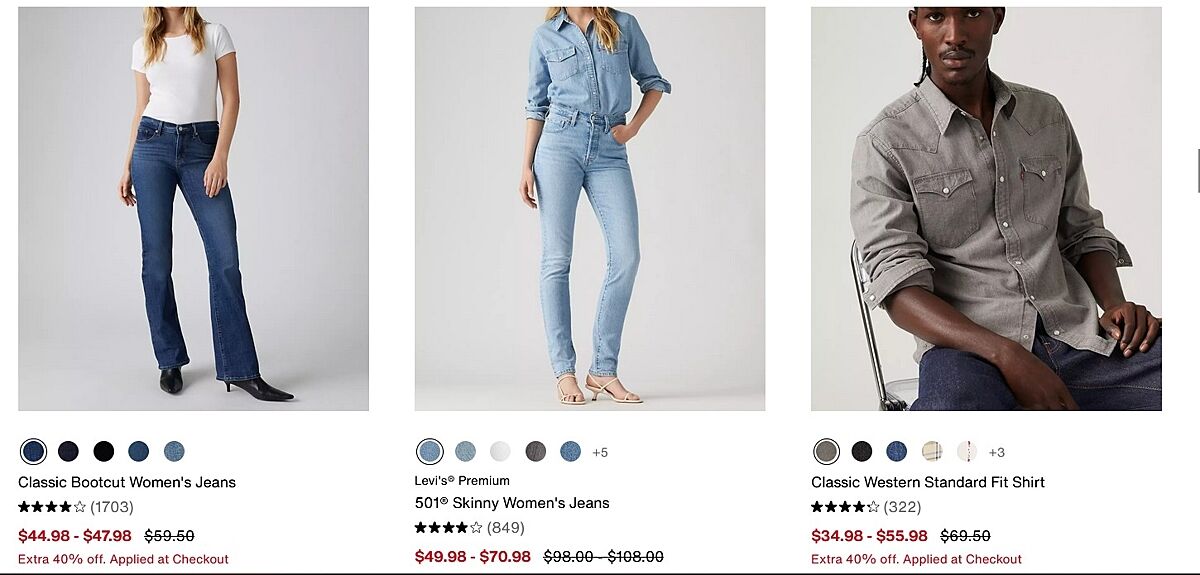
Task: Select white swatch for 501 Skinny Jeans
Action: click(500, 451)
